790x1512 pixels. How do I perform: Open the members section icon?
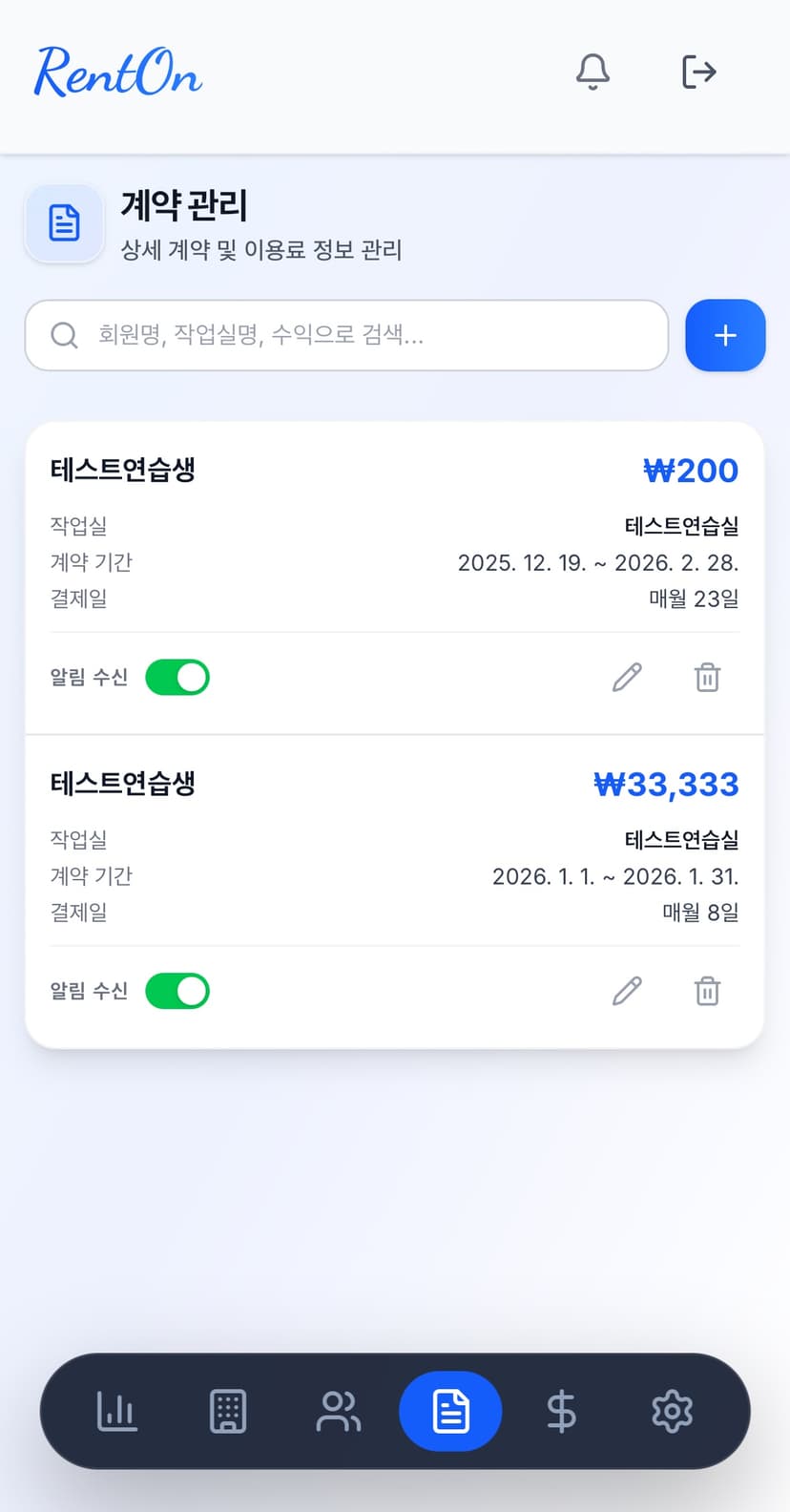tap(339, 1410)
